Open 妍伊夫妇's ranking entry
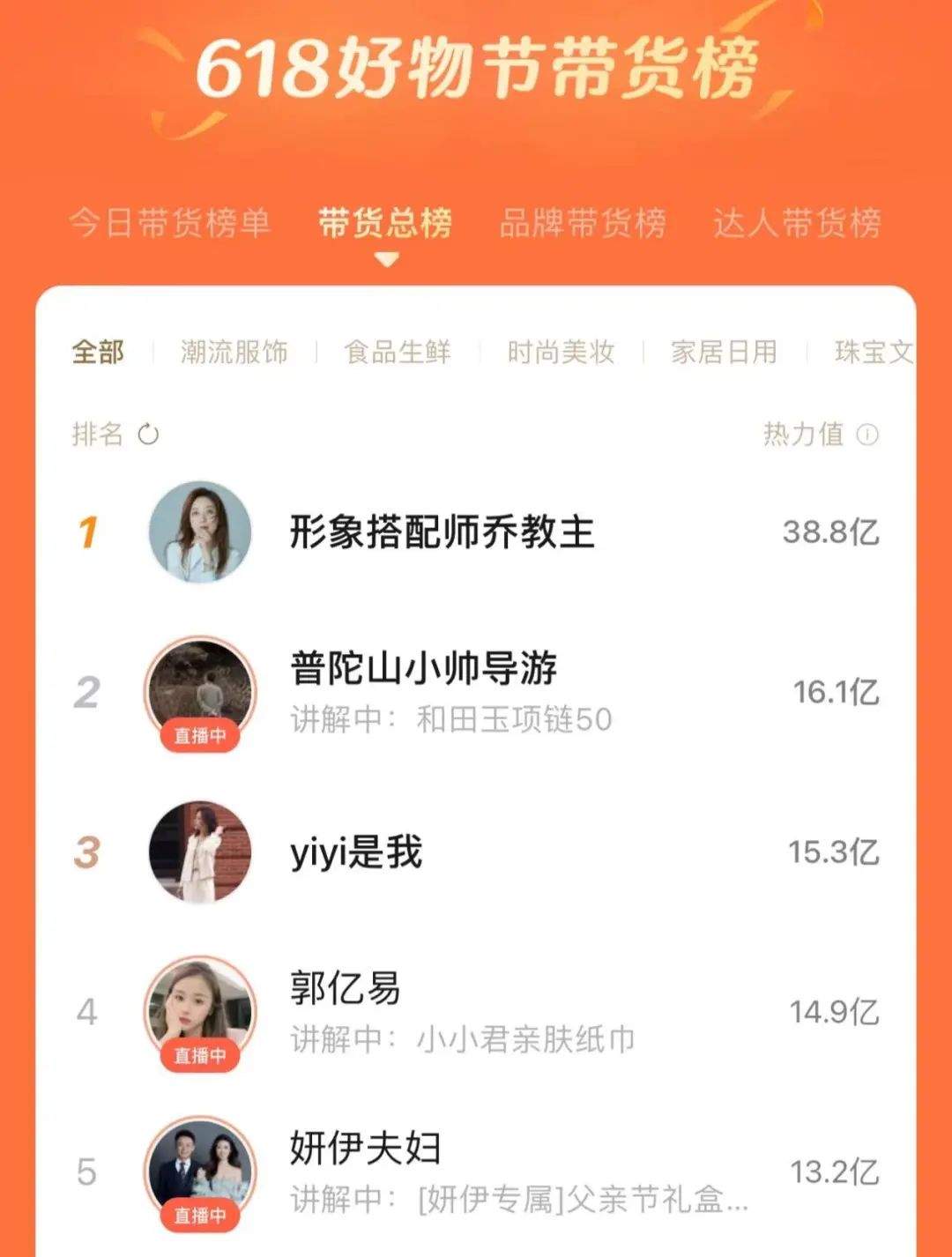The height and width of the screenshot is (1257, 952). [365, 1149]
